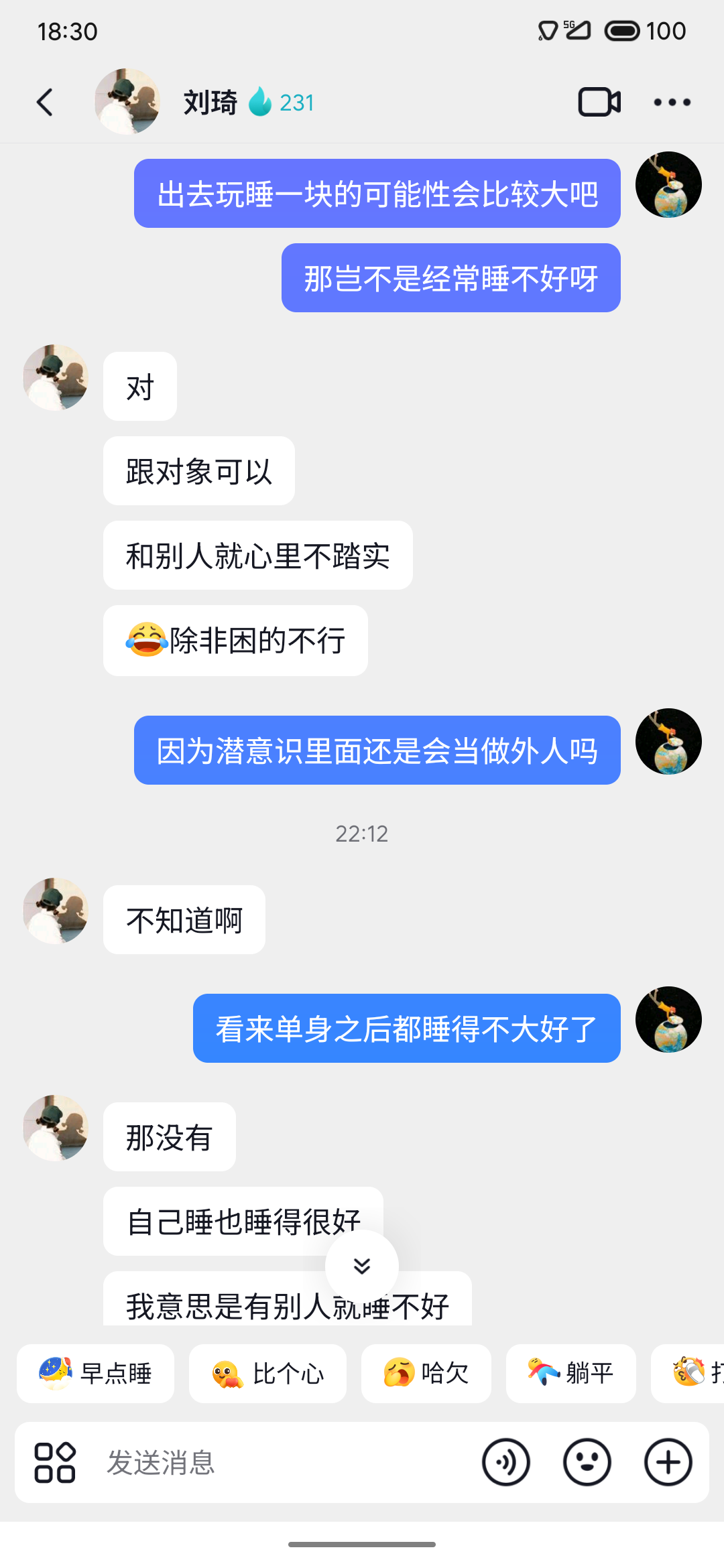Tap 刘琦's avatar beside the 不知道啊 message
Screen dimensions: 724x1568
56,911
